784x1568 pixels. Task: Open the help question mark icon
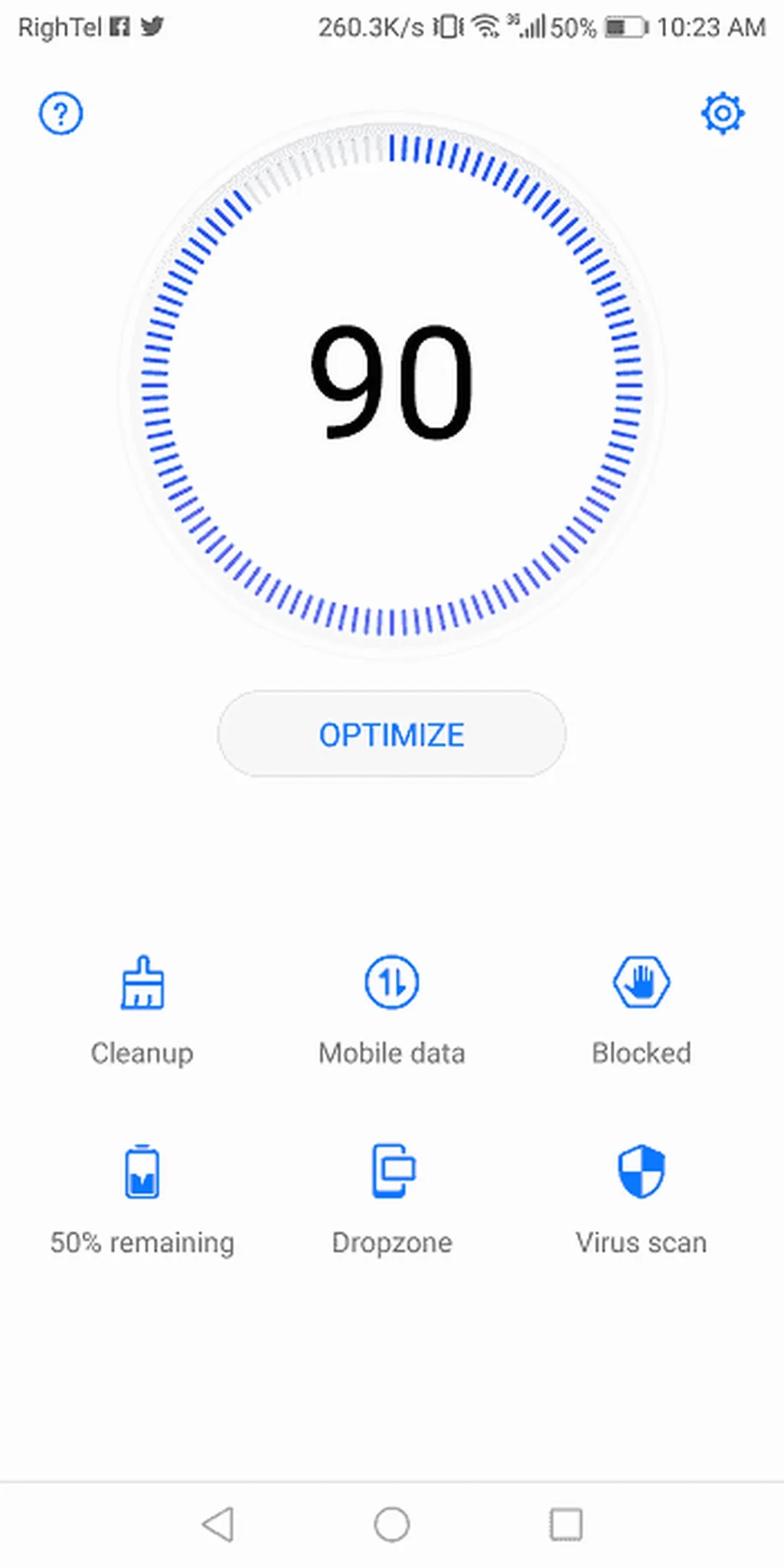tap(60, 114)
